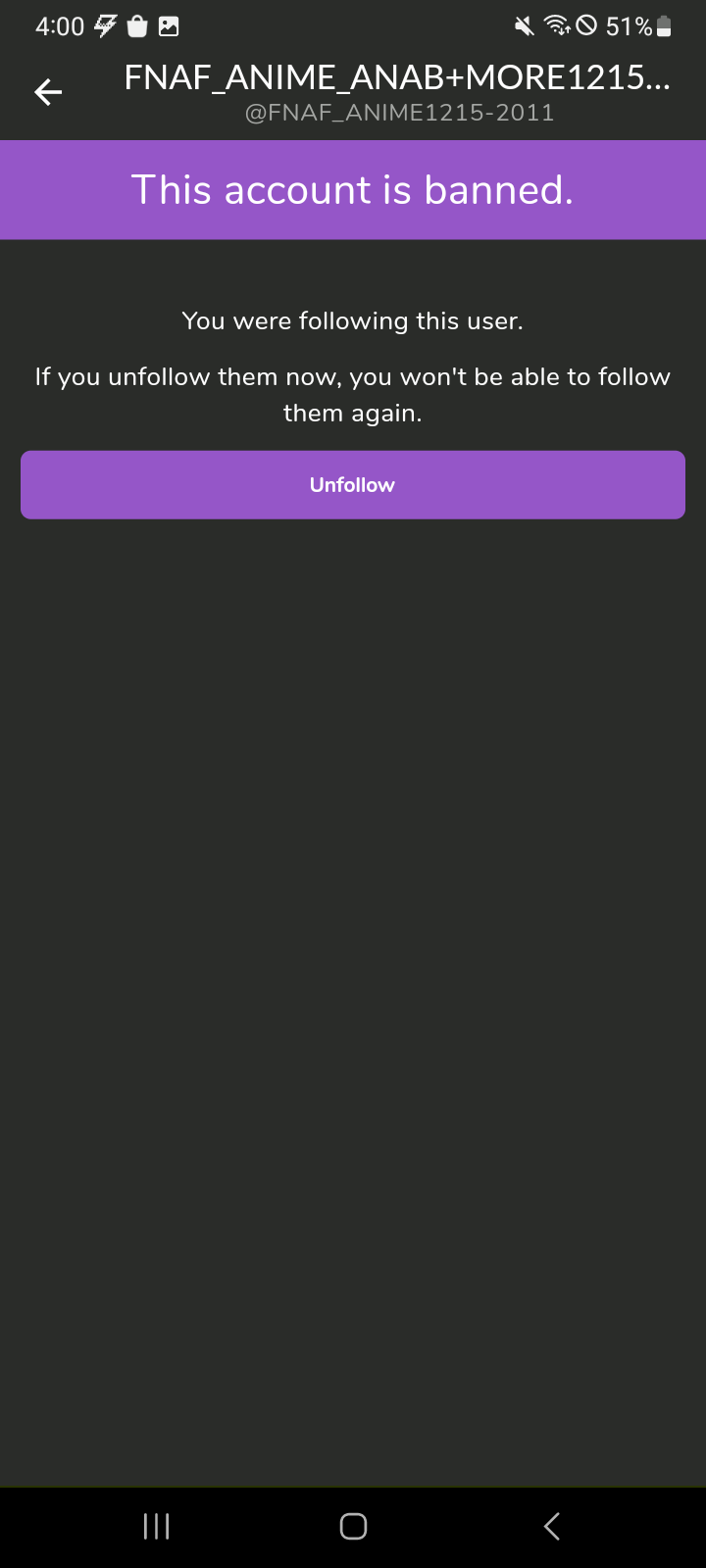Image resolution: width=706 pixels, height=1568 pixels.
Task: Tap the system back chevron
Action: pyautogui.click(x=551, y=1526)
